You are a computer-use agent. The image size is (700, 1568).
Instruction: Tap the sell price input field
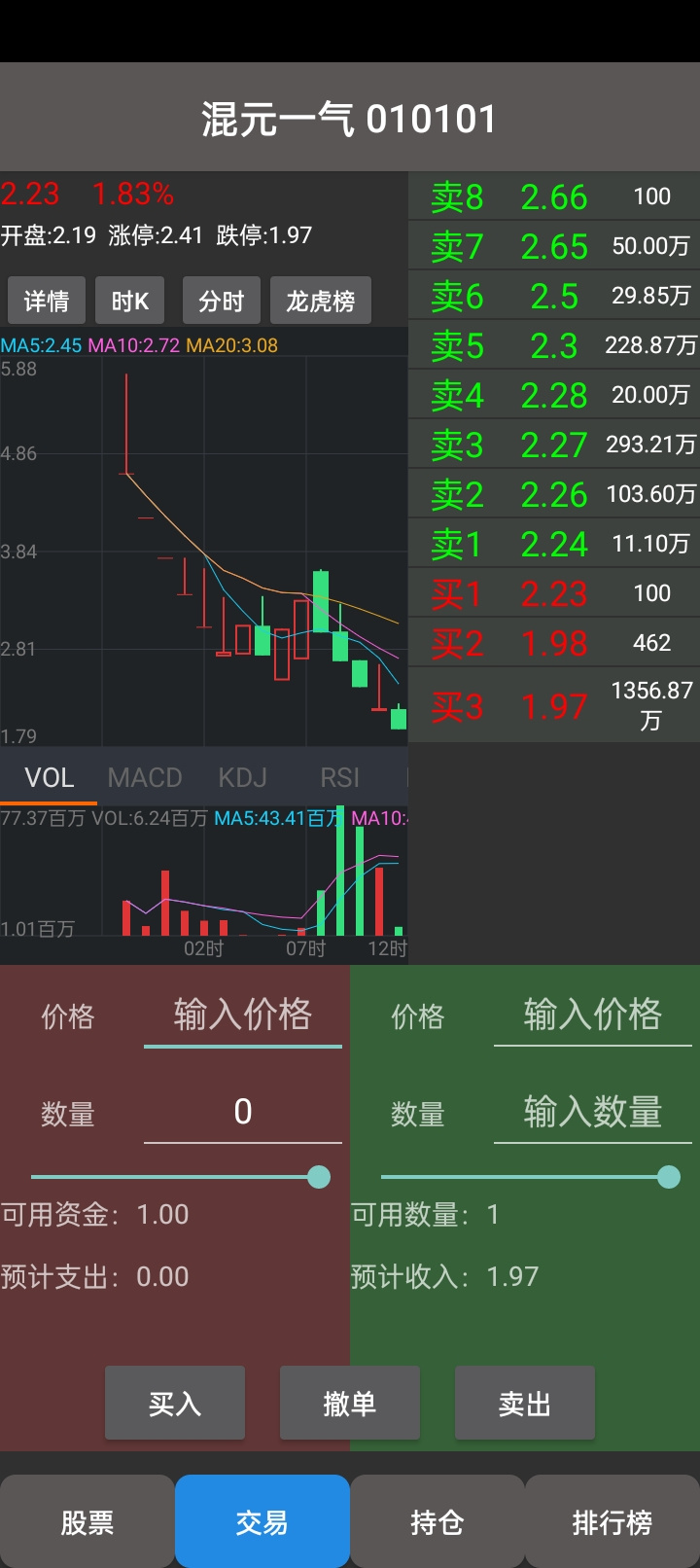[x=593, y=1016]
